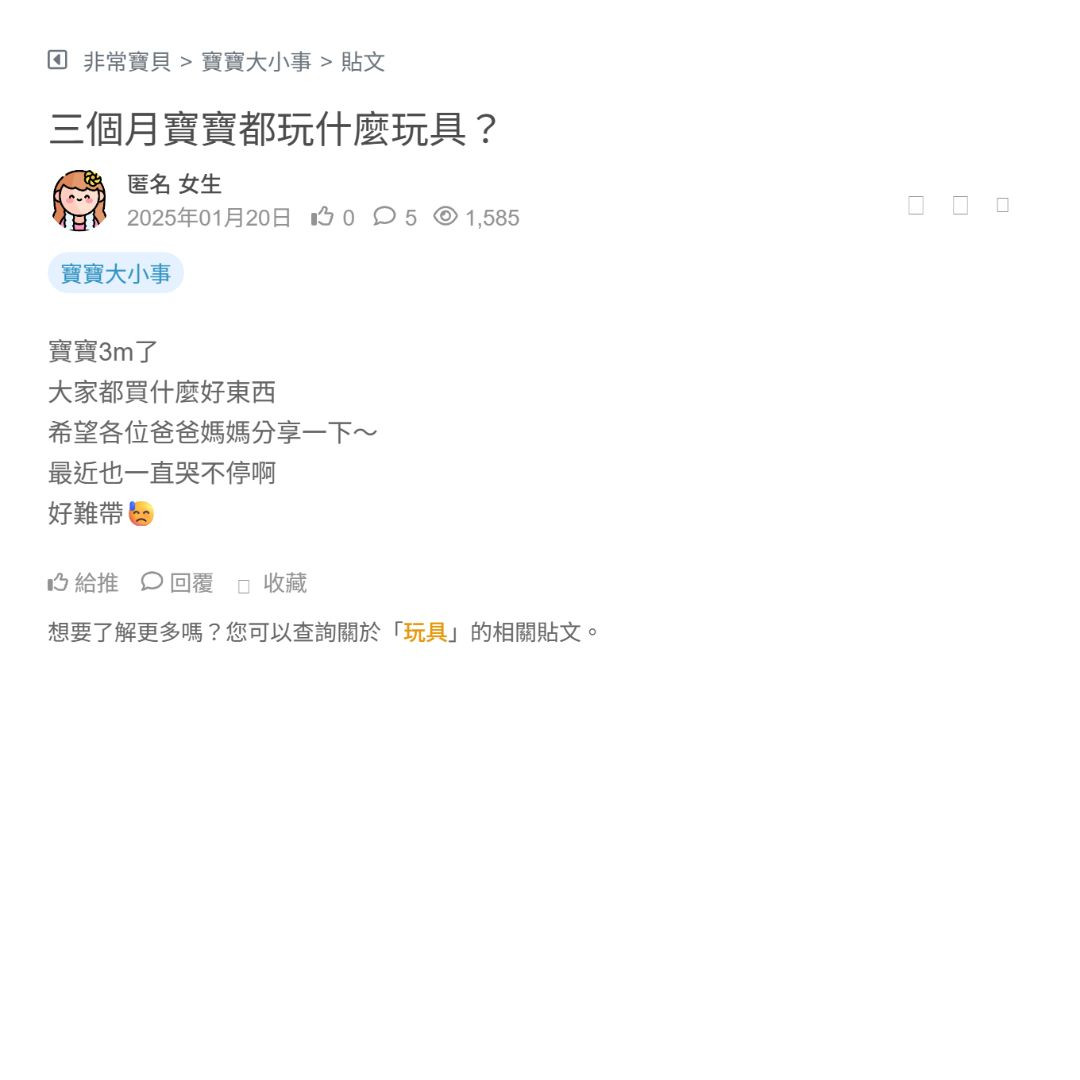The height and width of the screenshot is (1080, 1080).
Task: Go to 寶寶大小事 breadcrumb section
Action: [x=256, y=62]
